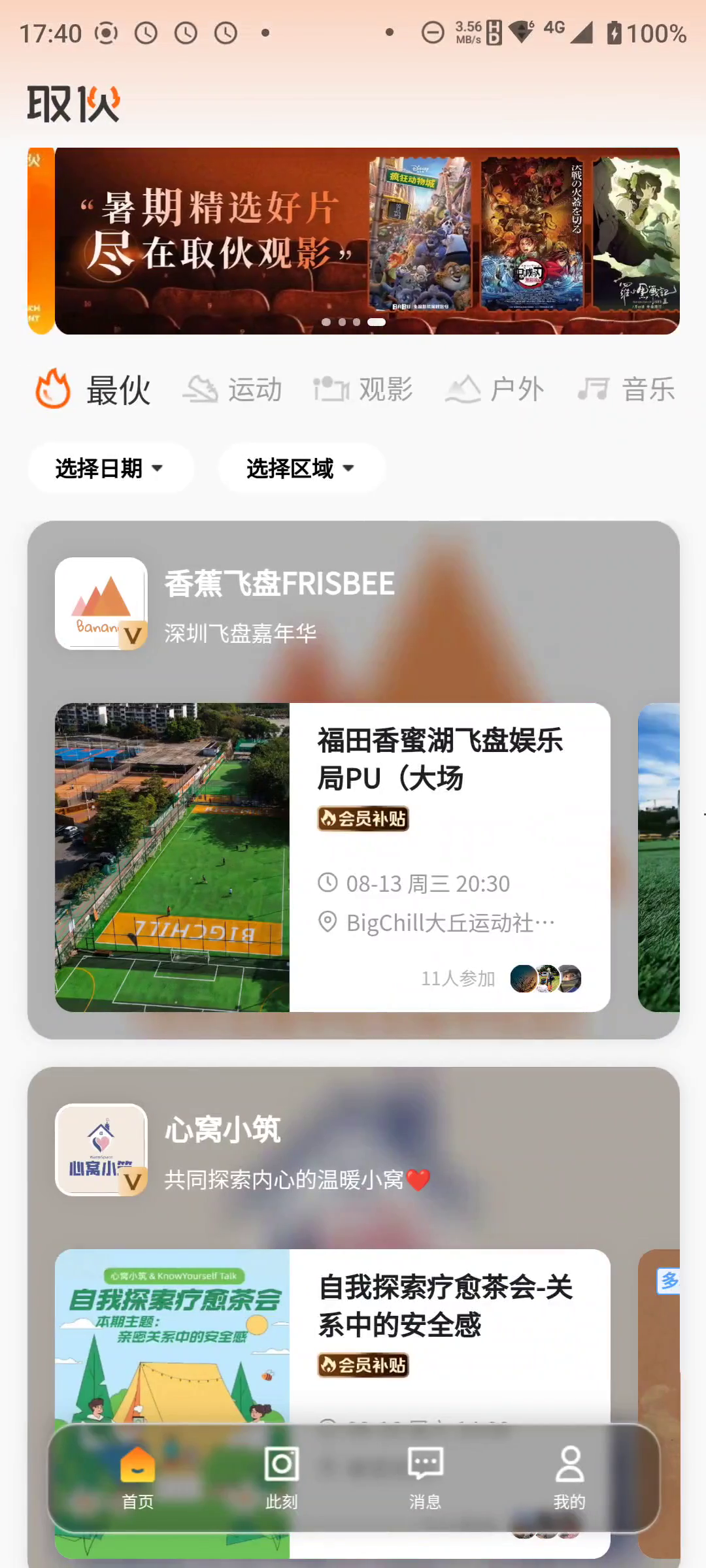Open the 消息 messages tab
Viewport: 706px width, 1568px height.
pos(426,1478)
